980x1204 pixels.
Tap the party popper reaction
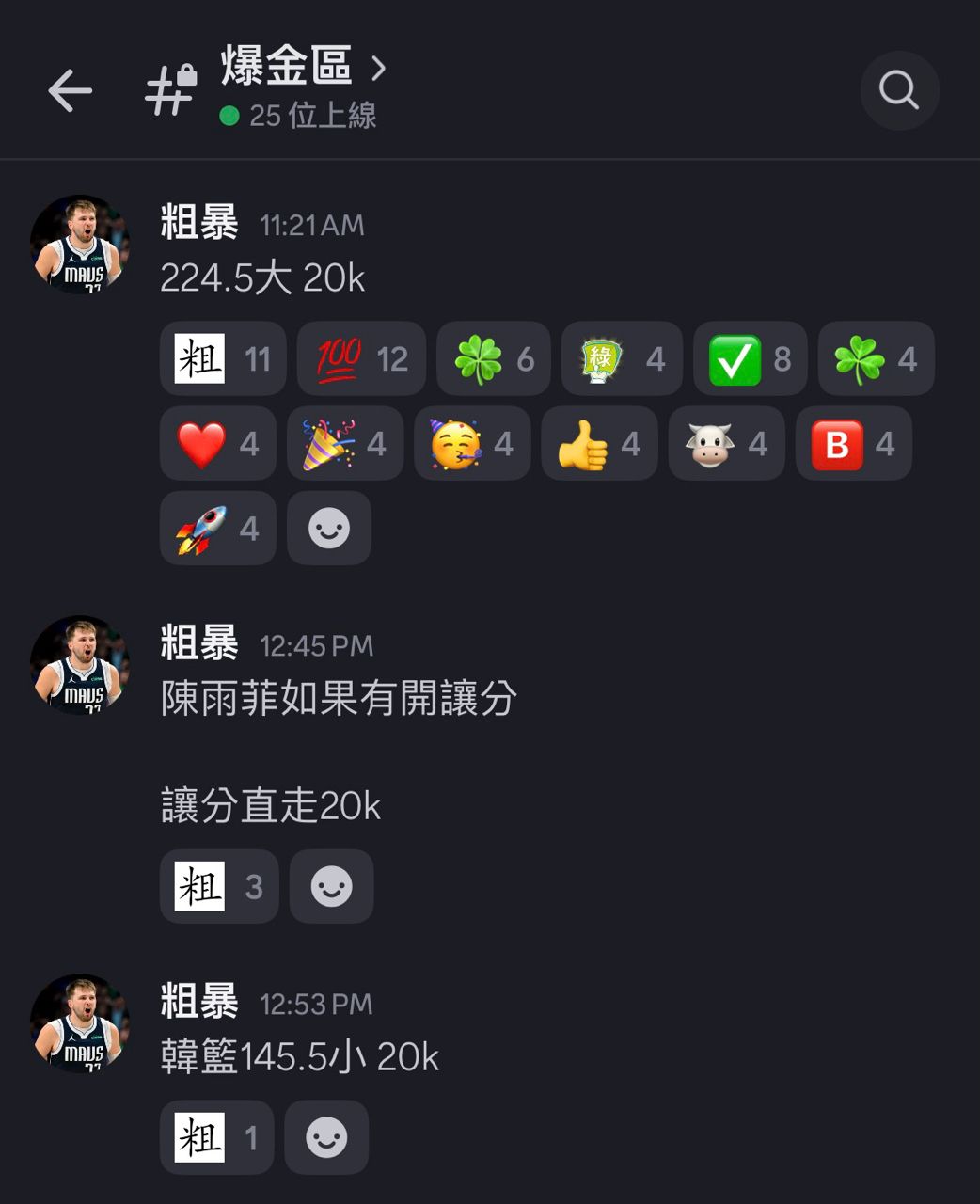345,443
